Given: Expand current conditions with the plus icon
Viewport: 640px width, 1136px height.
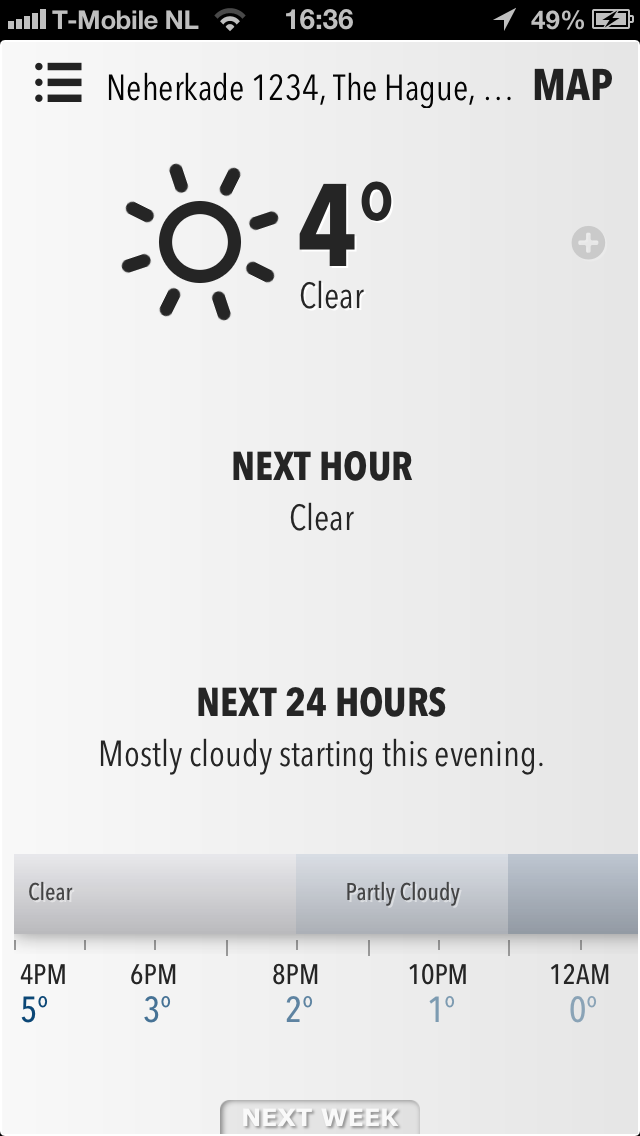Looking at the screenshot, I should (588, 243).
